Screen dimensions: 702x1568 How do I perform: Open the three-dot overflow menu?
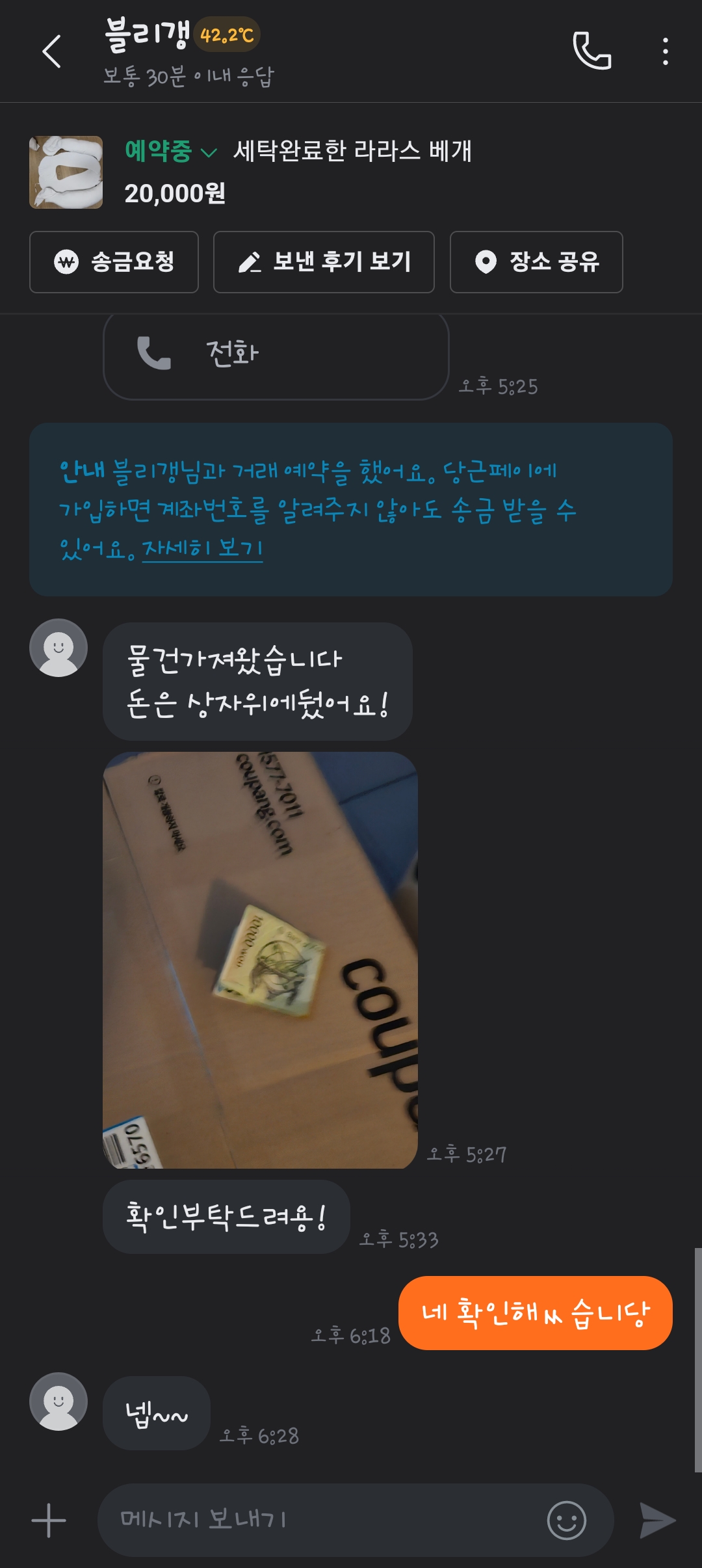pyautogui.click(x=665, y=51)
